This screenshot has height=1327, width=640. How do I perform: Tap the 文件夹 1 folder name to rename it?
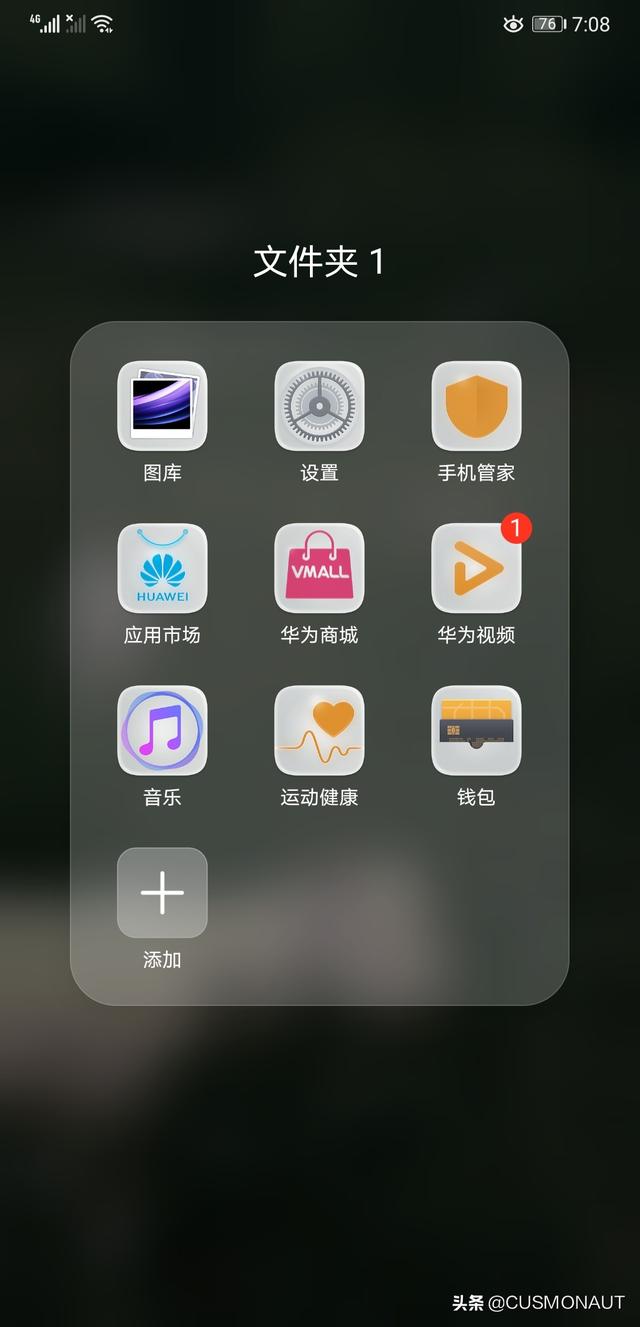coord(319,262)
